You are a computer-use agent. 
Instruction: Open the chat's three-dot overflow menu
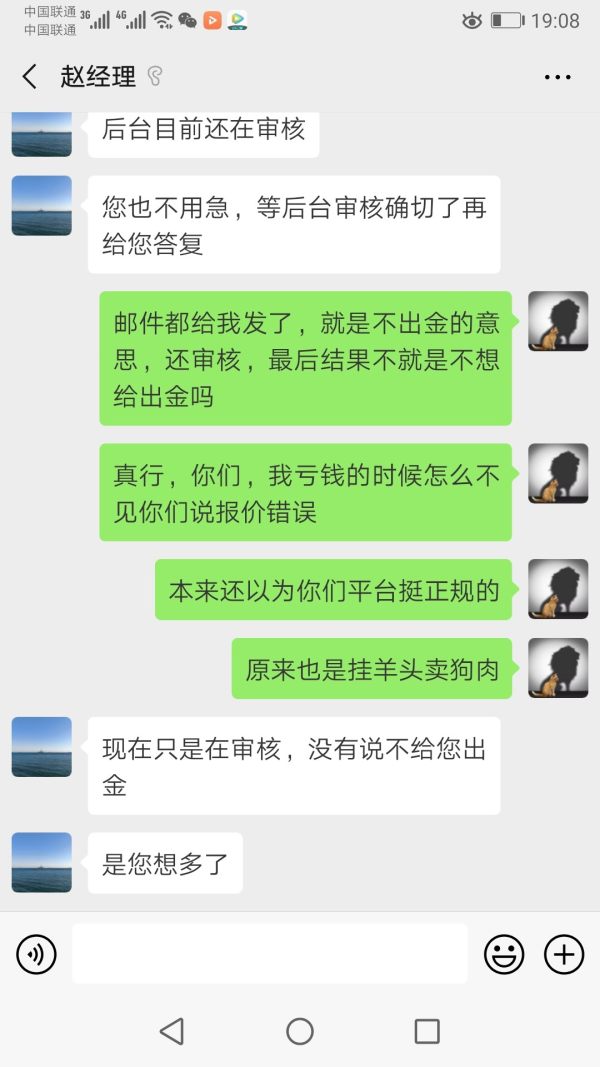point(557,77)
